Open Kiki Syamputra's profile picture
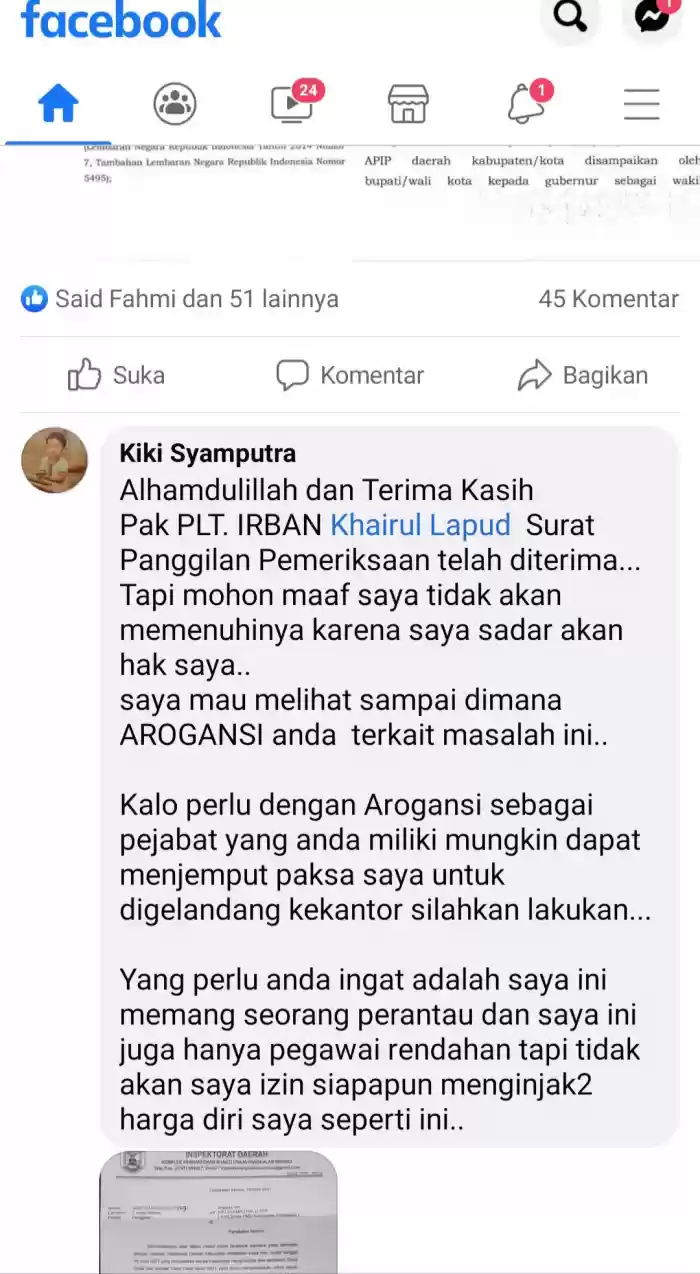Image resolution: width=700 pixels, height=1274 pixels. pyautogui.click(x=54, y=460)
